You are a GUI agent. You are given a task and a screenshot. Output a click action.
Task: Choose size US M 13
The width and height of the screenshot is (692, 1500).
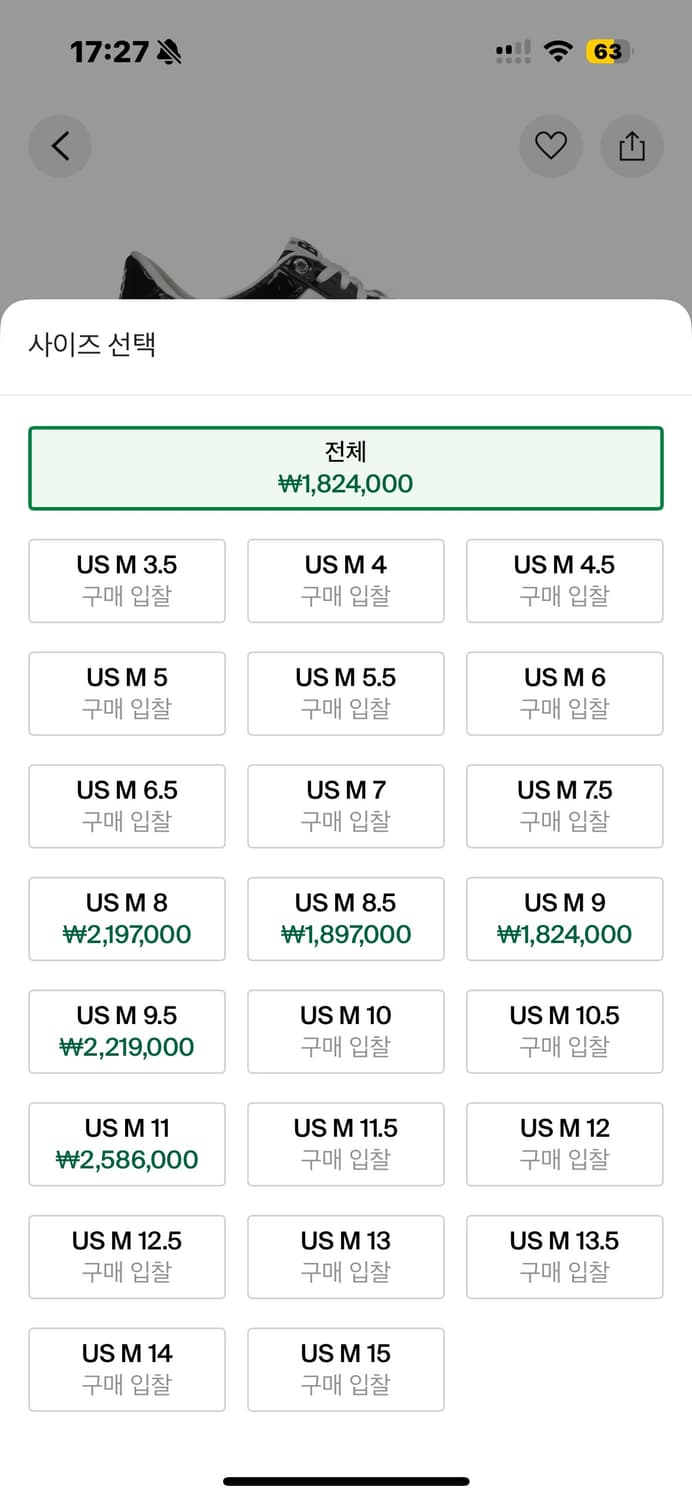point(346,1256)
